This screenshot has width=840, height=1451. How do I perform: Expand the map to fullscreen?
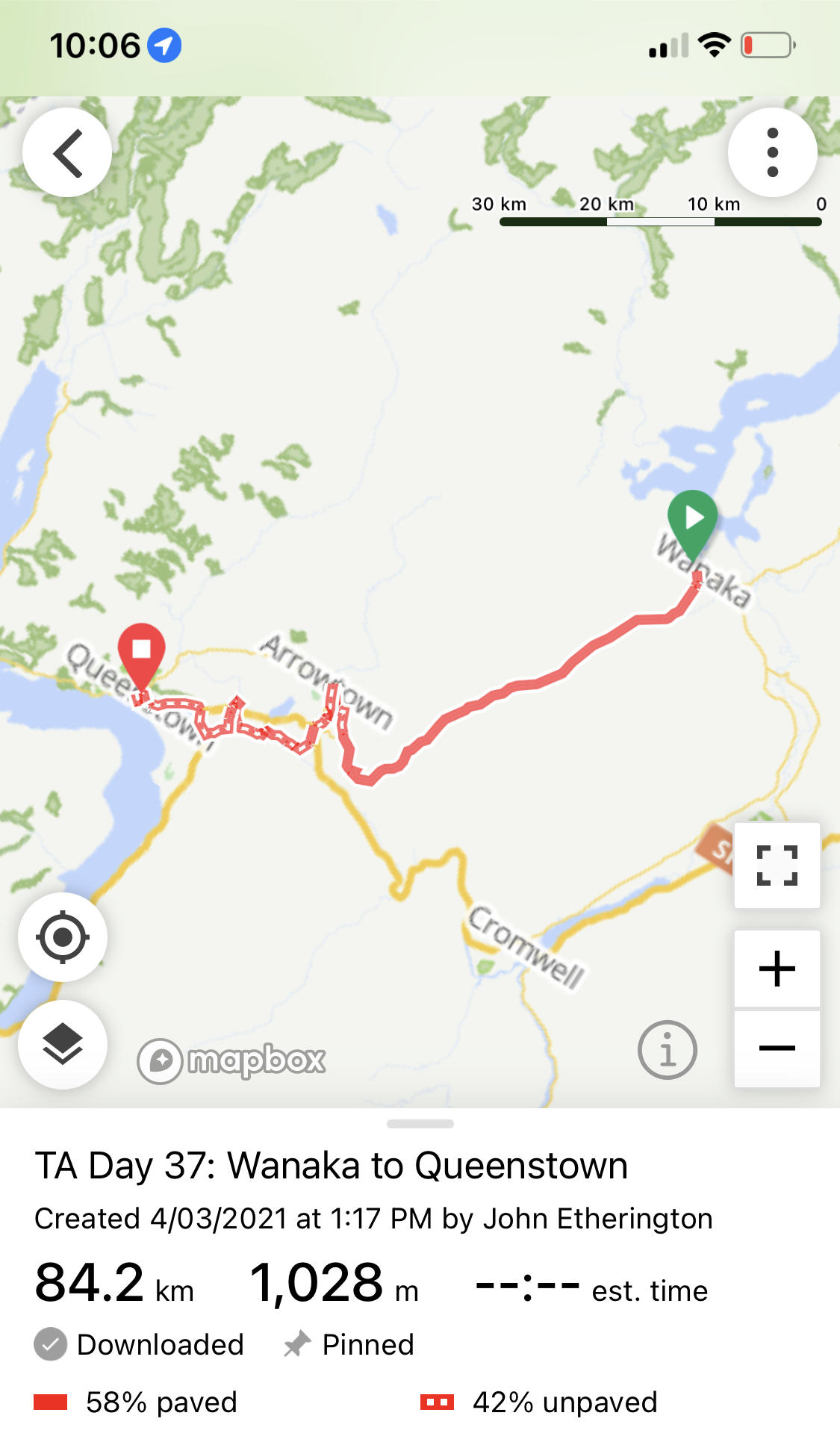click(777, 866)
